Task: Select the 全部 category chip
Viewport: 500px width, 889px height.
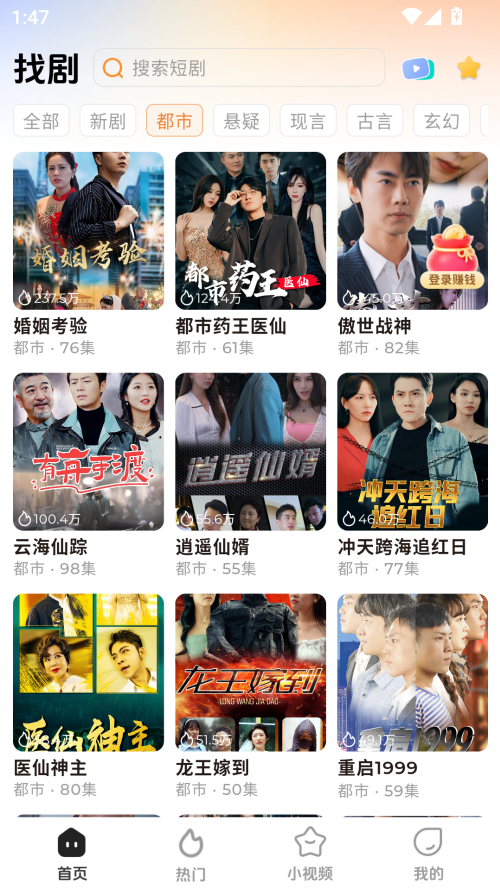Action: pyautogui.click(x=41, y=121)
